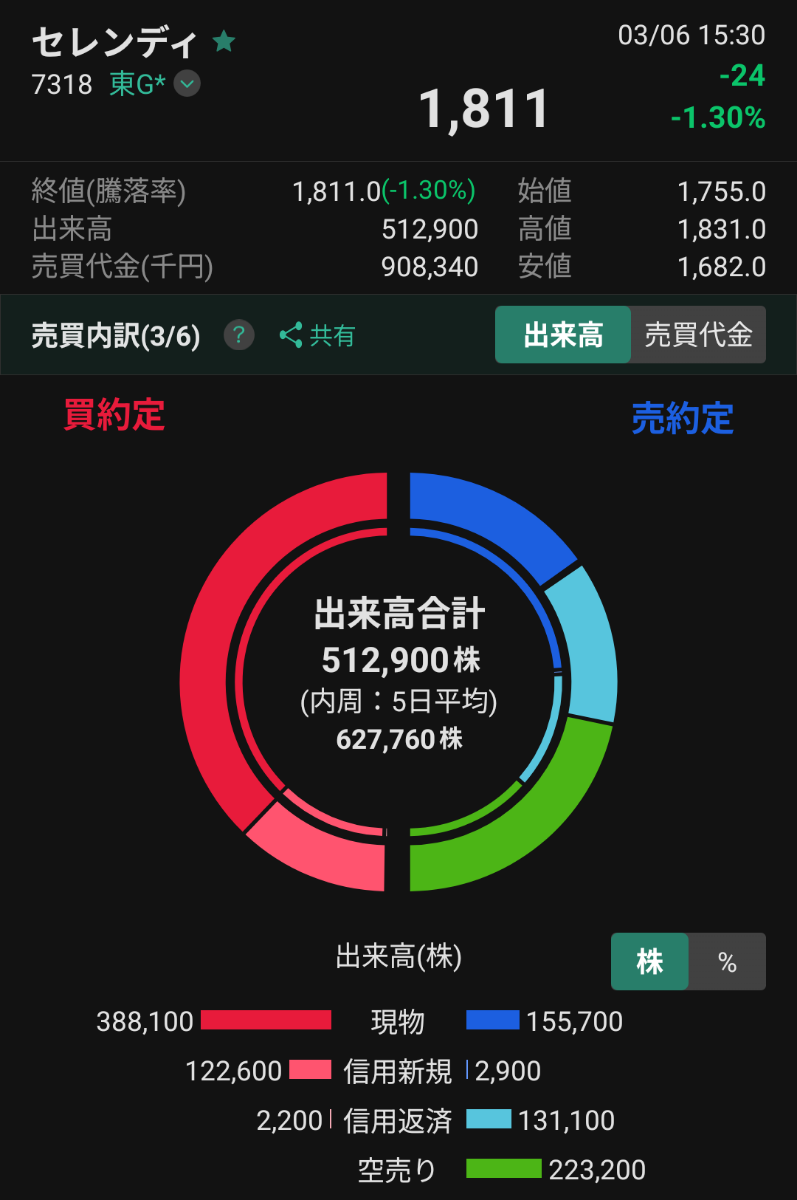Viewport: 797px width, 1200px height.
Task: Switch to the 出来高 tab
Action: [563, 335]
